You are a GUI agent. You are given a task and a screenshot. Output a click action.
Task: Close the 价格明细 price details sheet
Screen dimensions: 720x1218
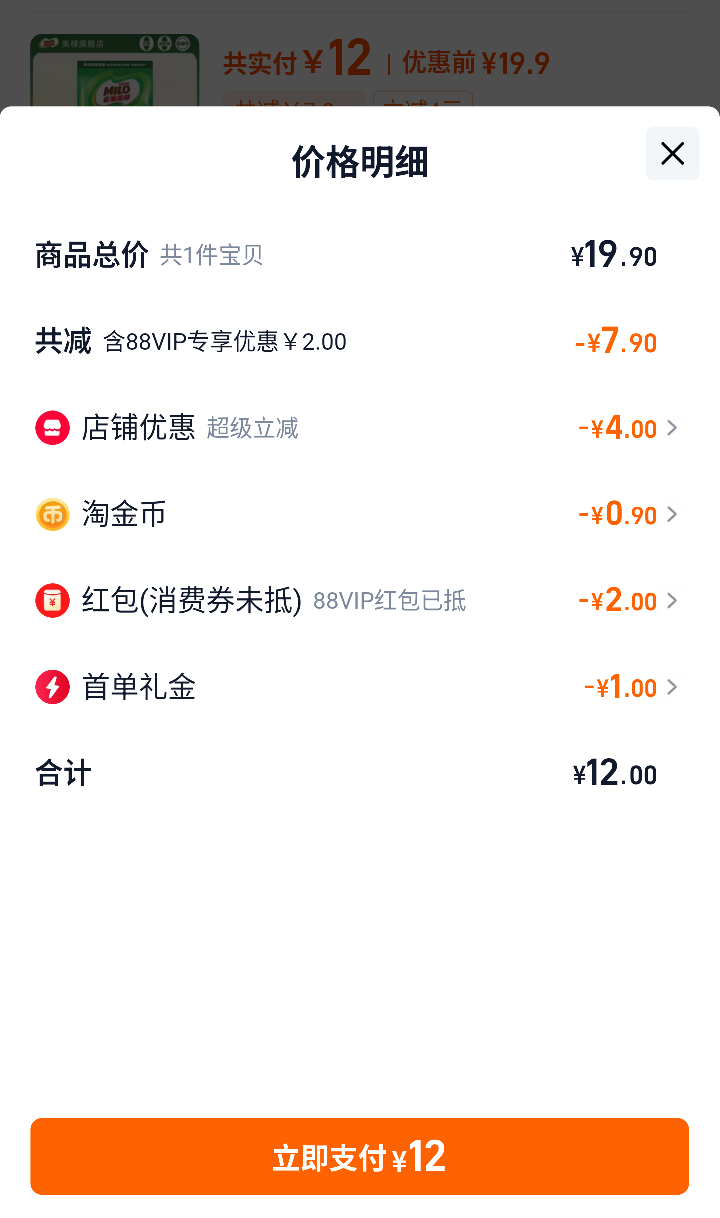point(672,153)
